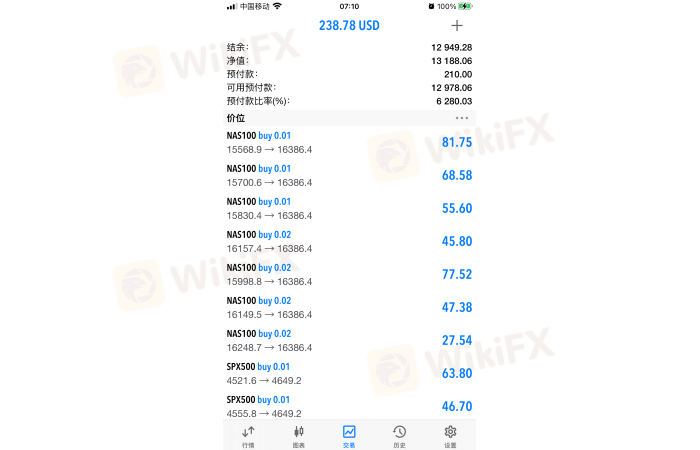
Task: Switch to the 行情 quotes tab
Action: click(248, 435)
